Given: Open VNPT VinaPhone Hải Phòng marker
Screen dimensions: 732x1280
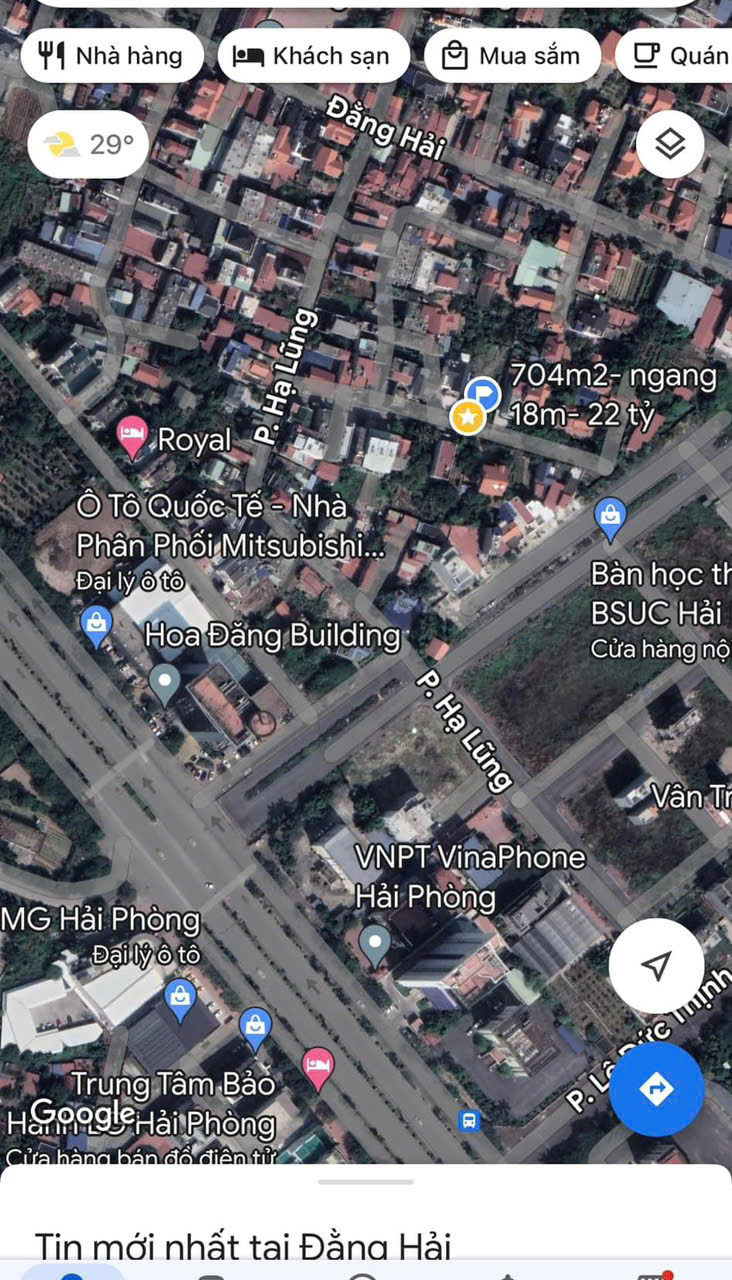Looking at the screenshot, I should click(375, 945).
